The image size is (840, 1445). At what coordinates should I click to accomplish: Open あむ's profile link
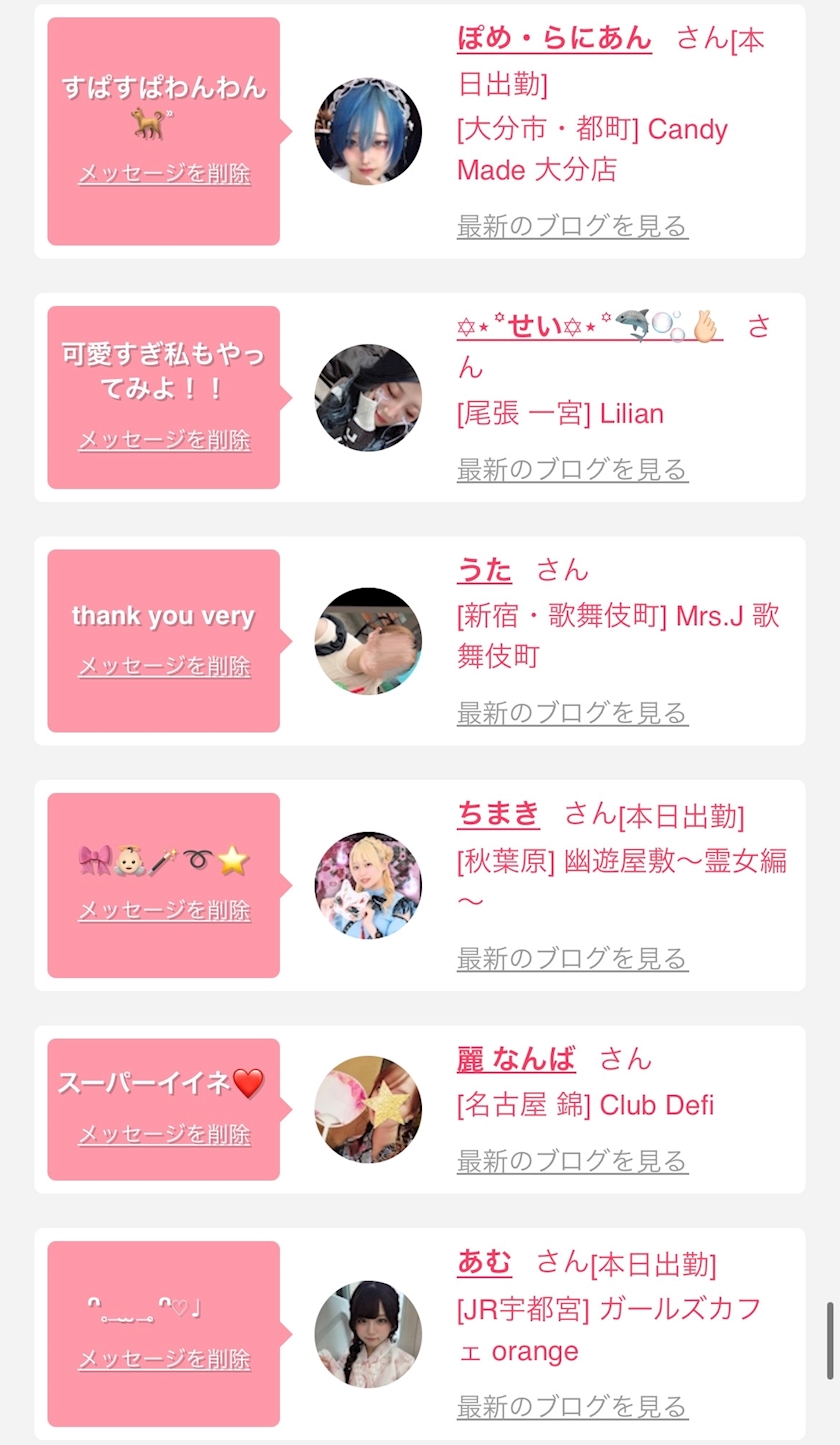484,1262
